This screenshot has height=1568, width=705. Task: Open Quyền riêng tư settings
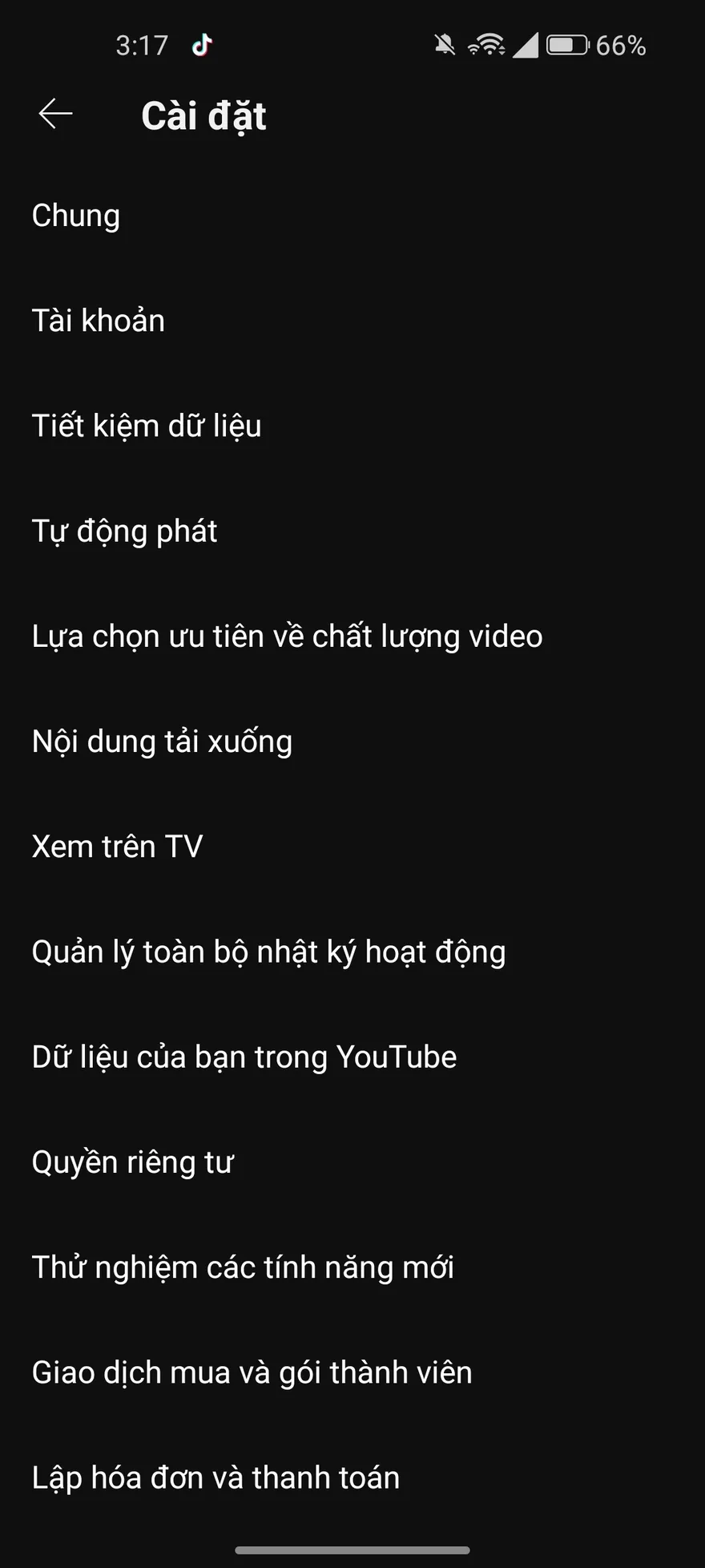click(x=133, y=1162)
